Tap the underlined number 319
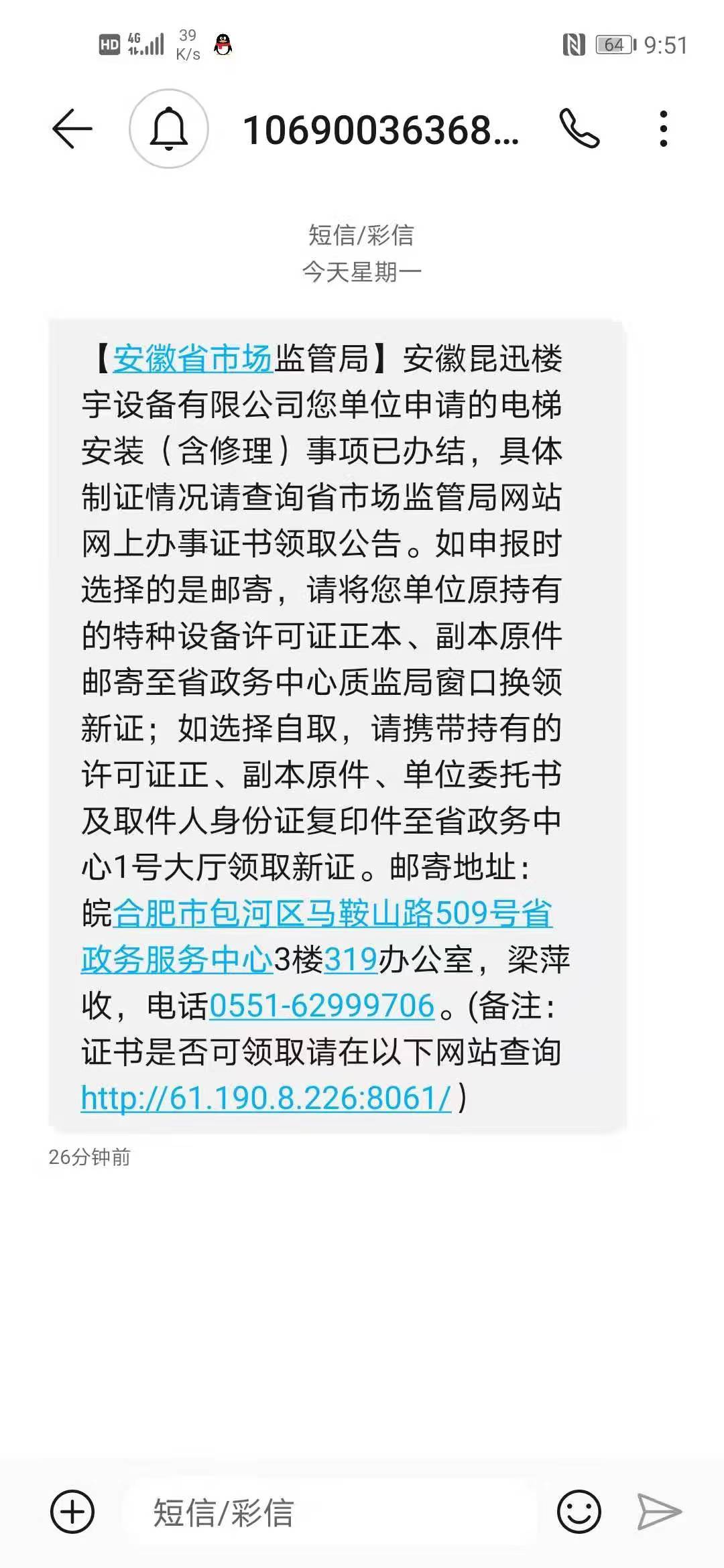 [x=351, y=960]
